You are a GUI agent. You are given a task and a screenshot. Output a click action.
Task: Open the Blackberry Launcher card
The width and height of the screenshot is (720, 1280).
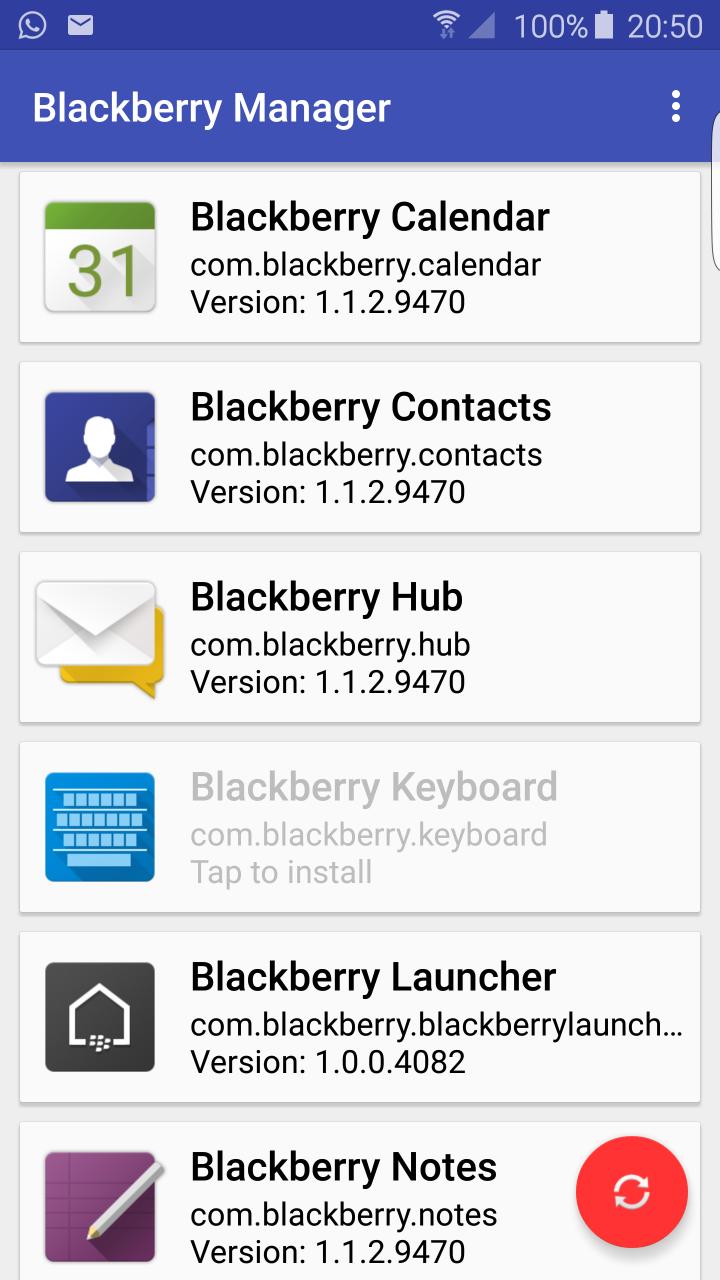pyautogui.click(x=360, y=1017)
